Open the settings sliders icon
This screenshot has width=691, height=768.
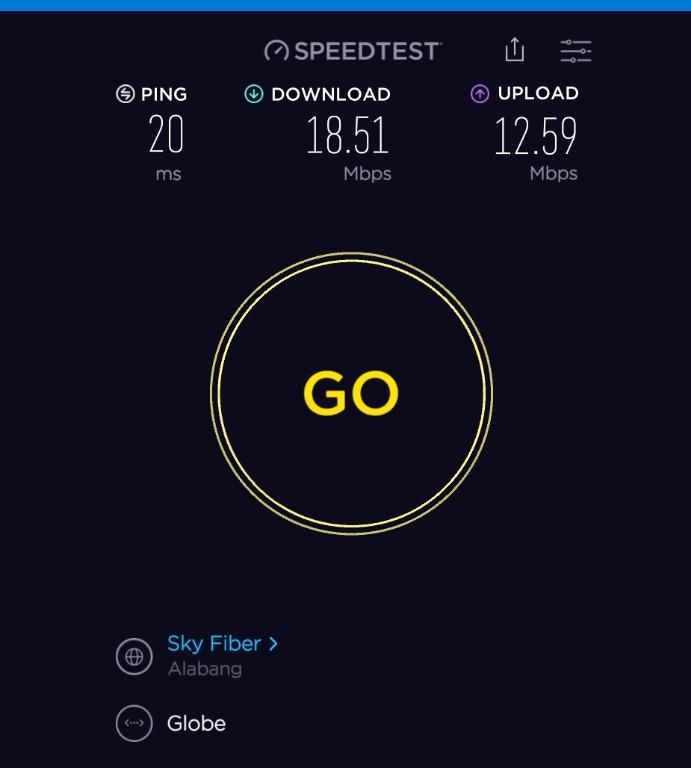click(576, 51)
